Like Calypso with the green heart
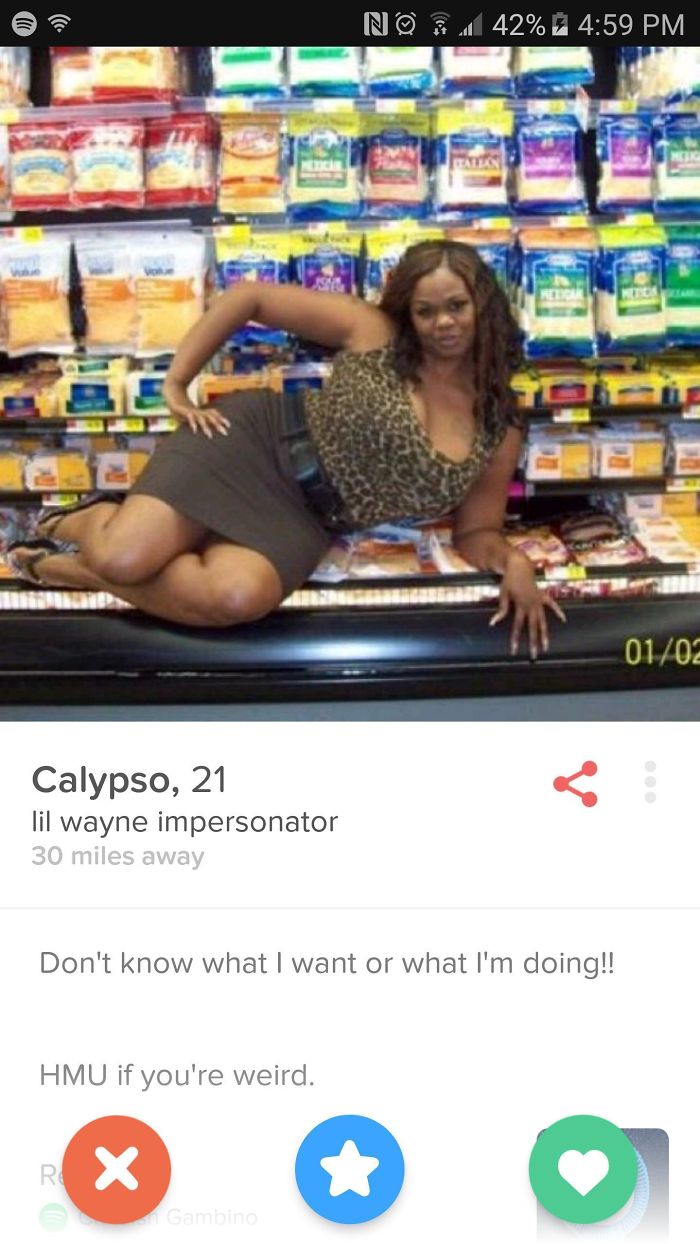 (583, 1169)
